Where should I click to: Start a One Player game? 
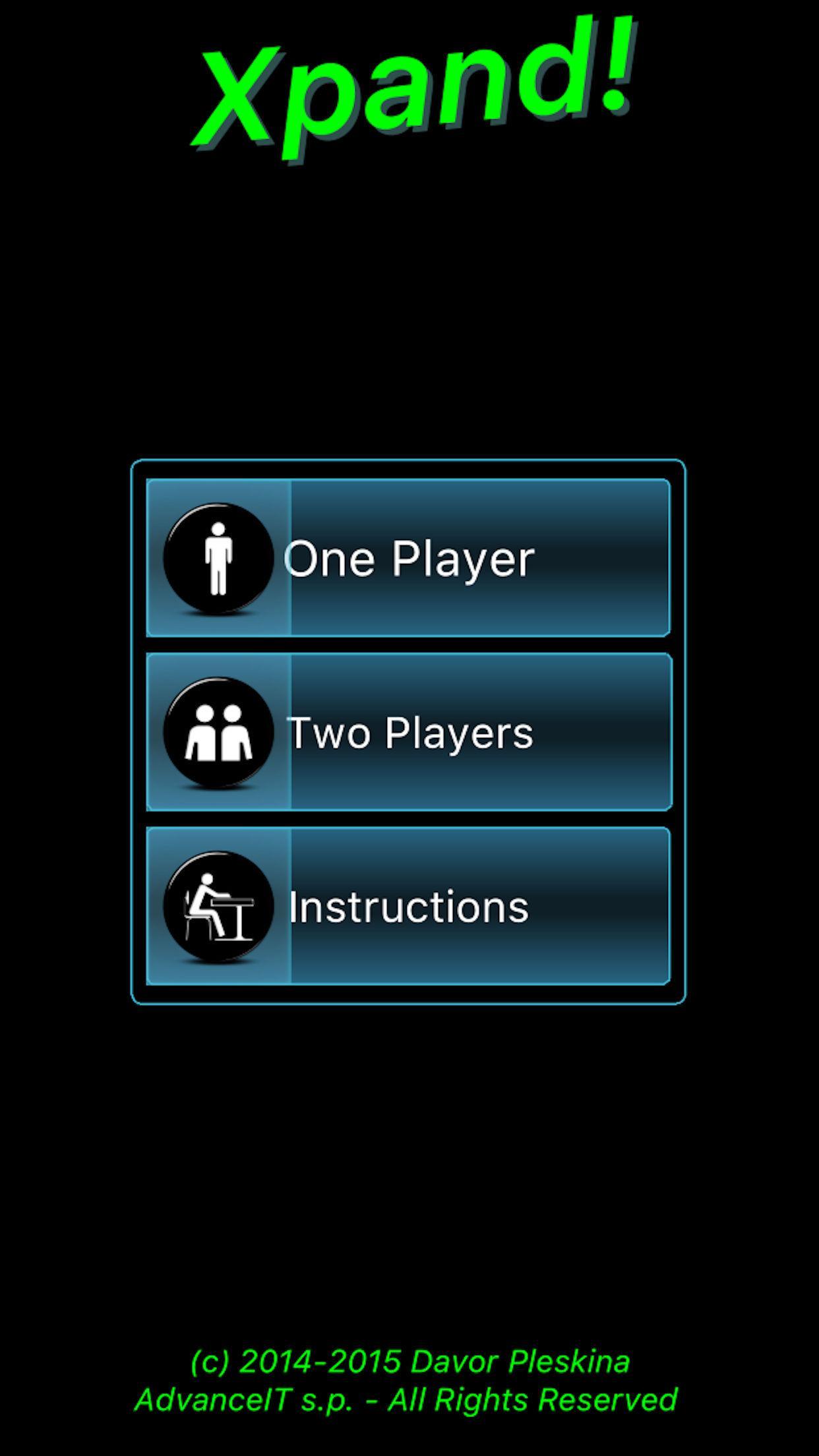408,558
